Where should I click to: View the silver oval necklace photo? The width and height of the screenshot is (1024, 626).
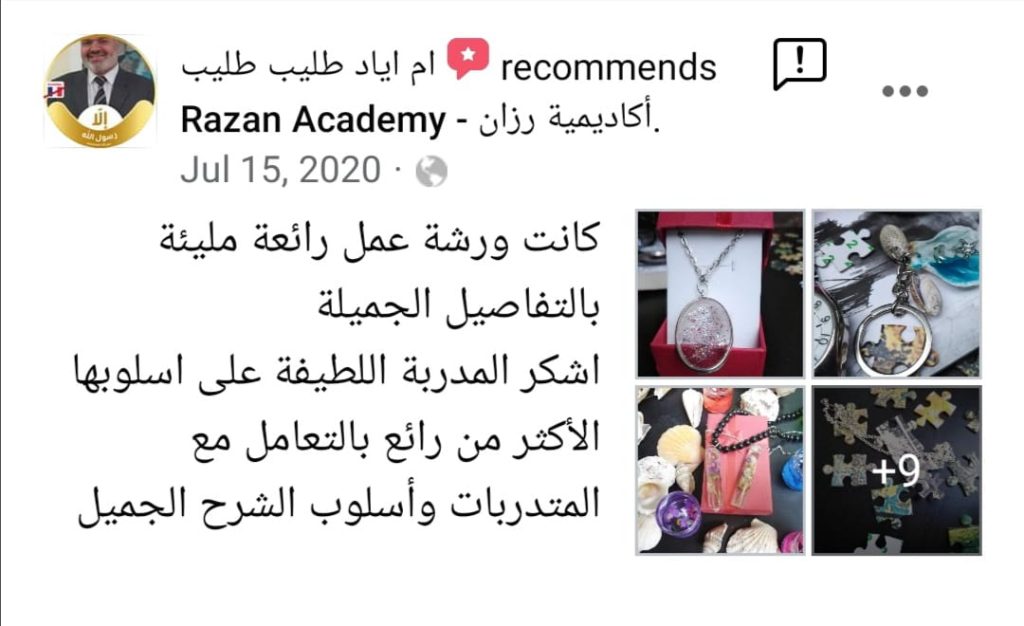pos(719,293)
